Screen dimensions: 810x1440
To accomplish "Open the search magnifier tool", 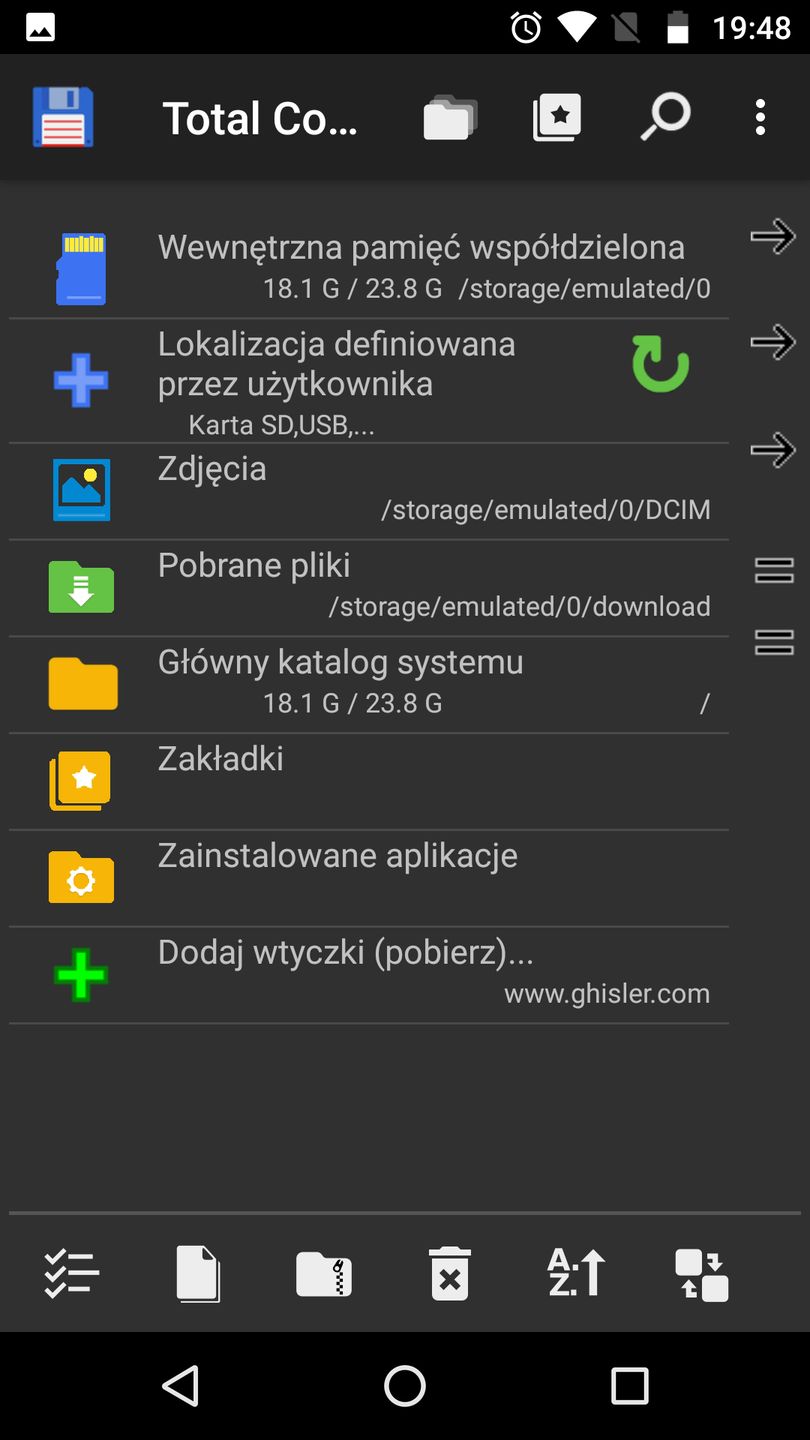I will tap(664, 117).
